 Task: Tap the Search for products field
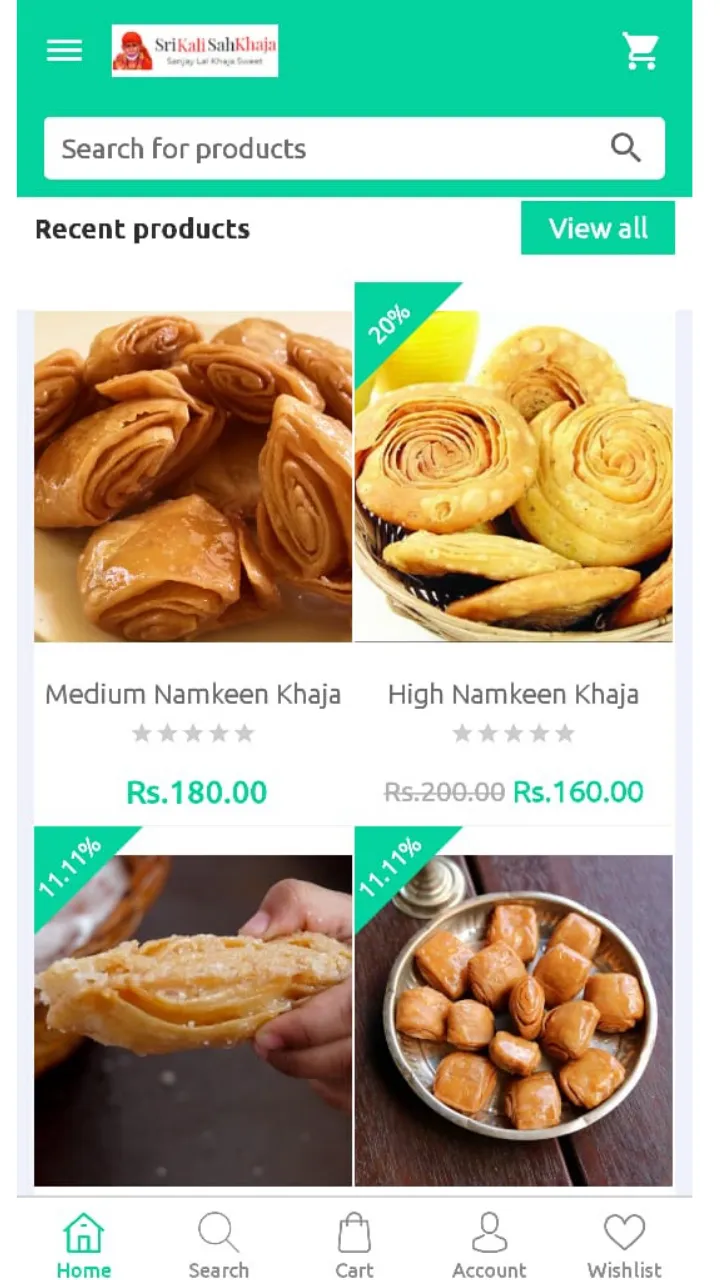(320, 149)
